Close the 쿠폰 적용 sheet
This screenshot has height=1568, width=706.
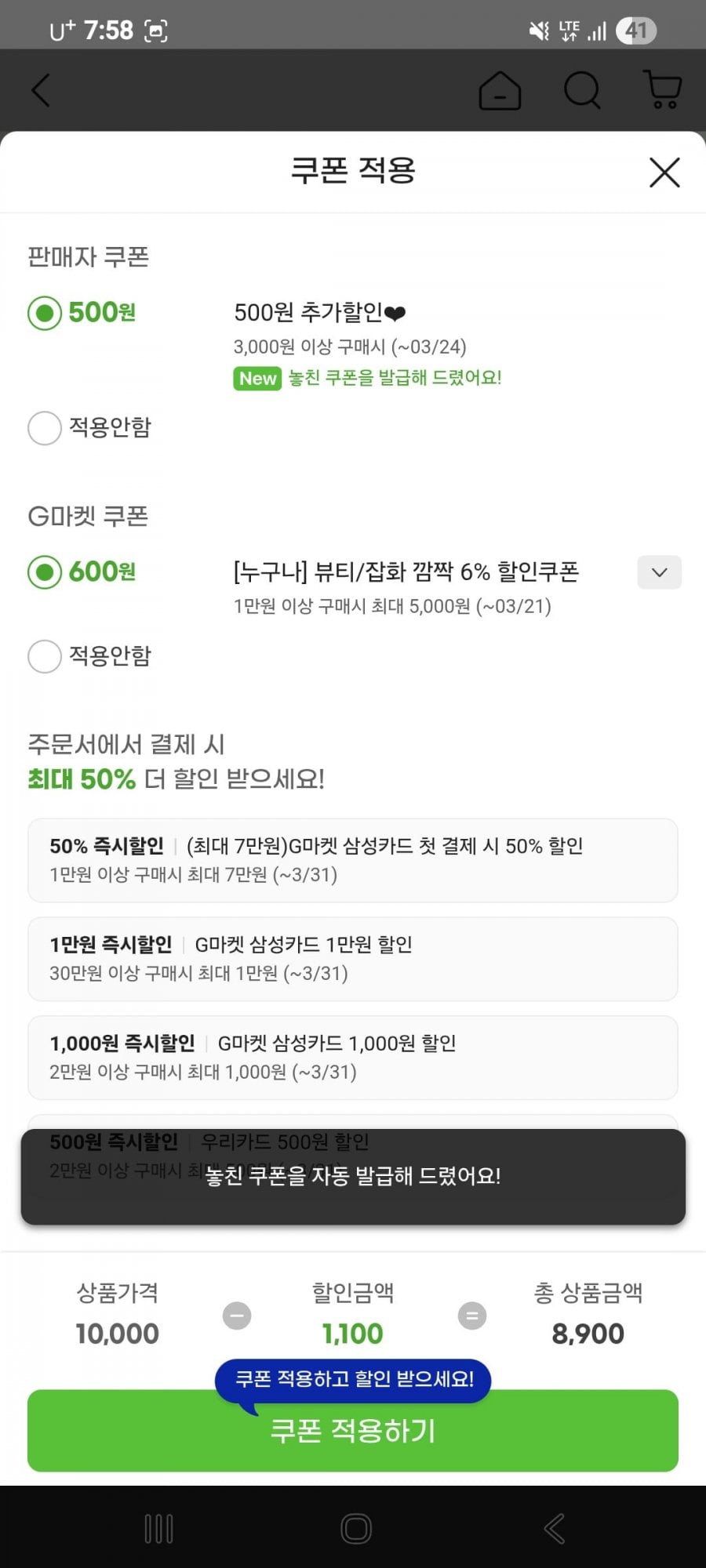(664, 172)
